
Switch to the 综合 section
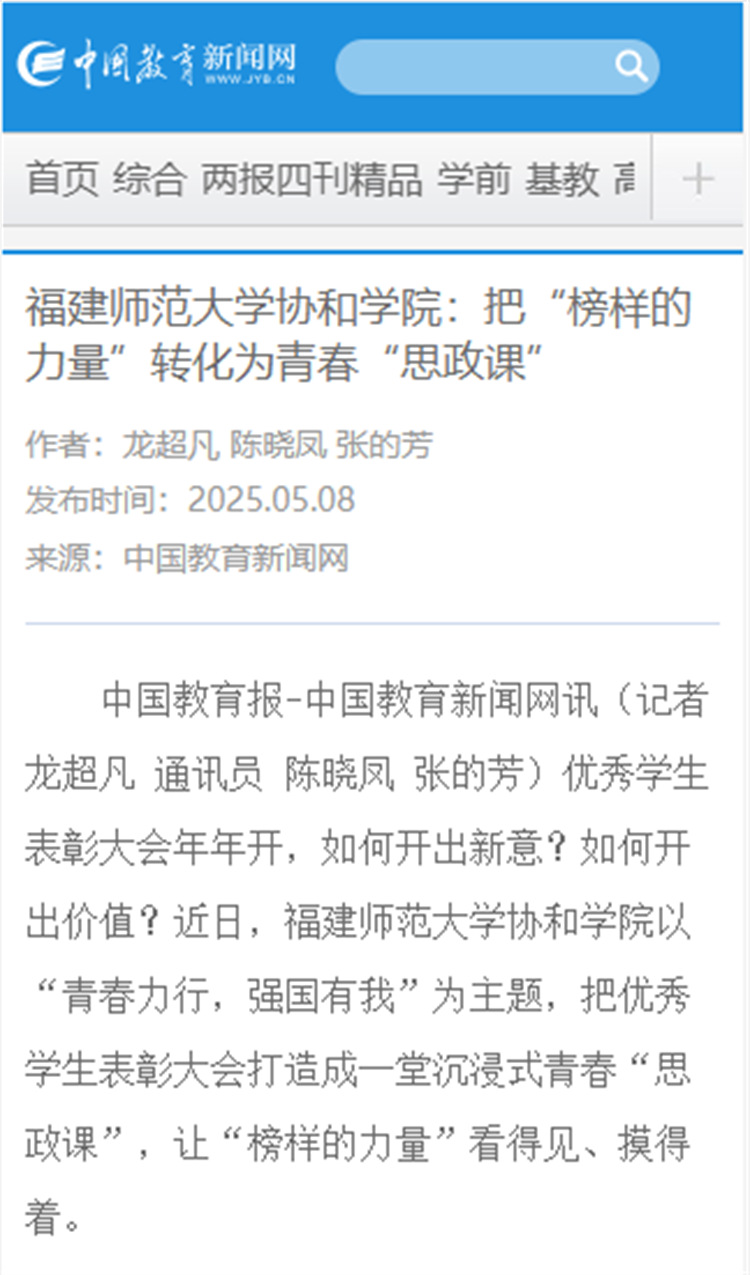[x=149, y=180]
